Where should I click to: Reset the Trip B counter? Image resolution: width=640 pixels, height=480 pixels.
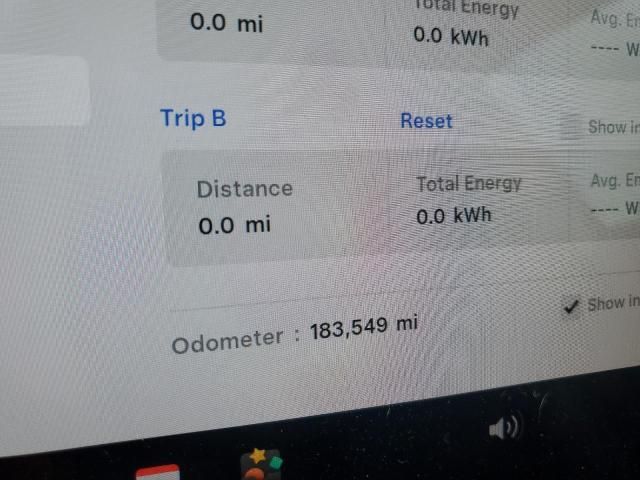(x=426, y=121)
